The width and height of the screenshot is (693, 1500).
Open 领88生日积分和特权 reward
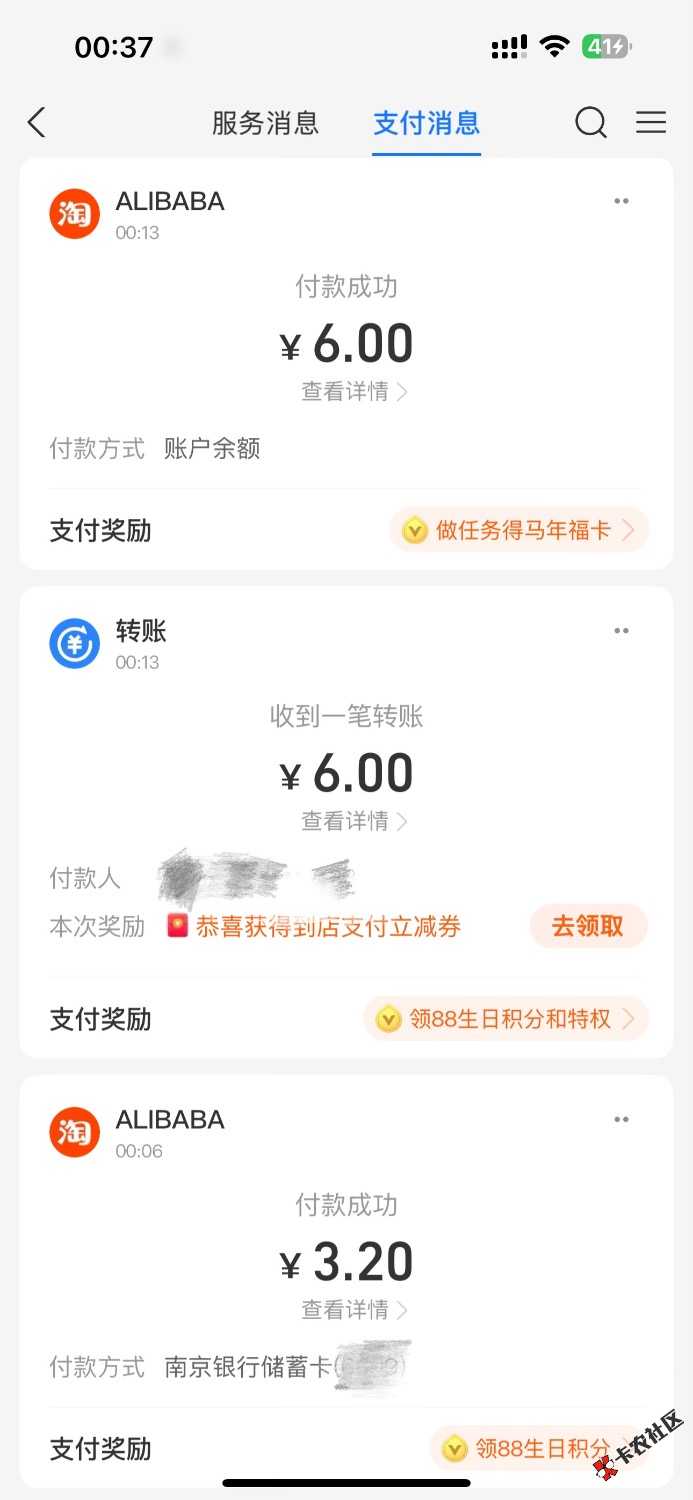coord(506,1019)
